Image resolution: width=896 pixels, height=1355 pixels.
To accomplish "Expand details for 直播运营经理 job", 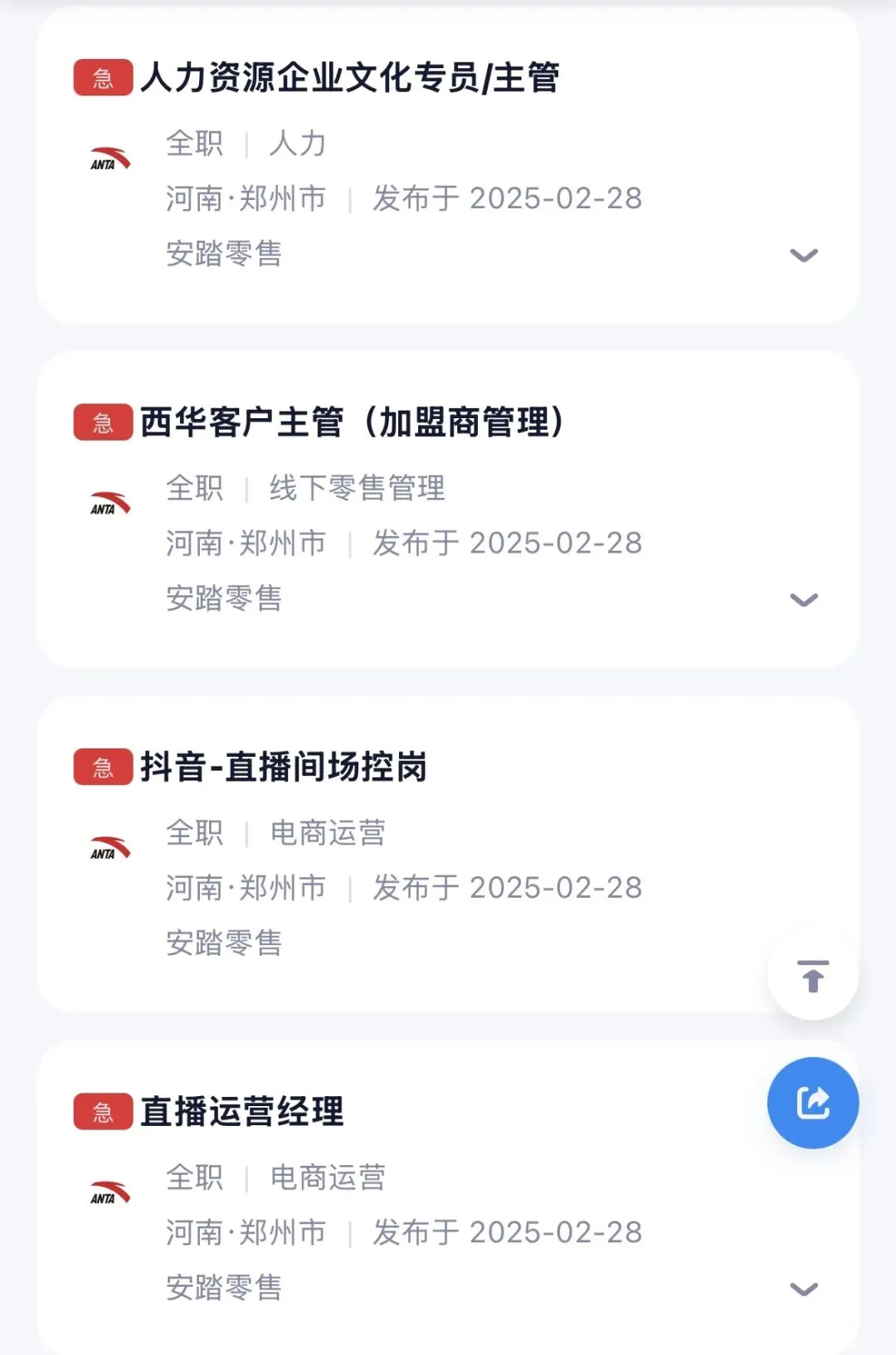I will (x=804, y=1289).
